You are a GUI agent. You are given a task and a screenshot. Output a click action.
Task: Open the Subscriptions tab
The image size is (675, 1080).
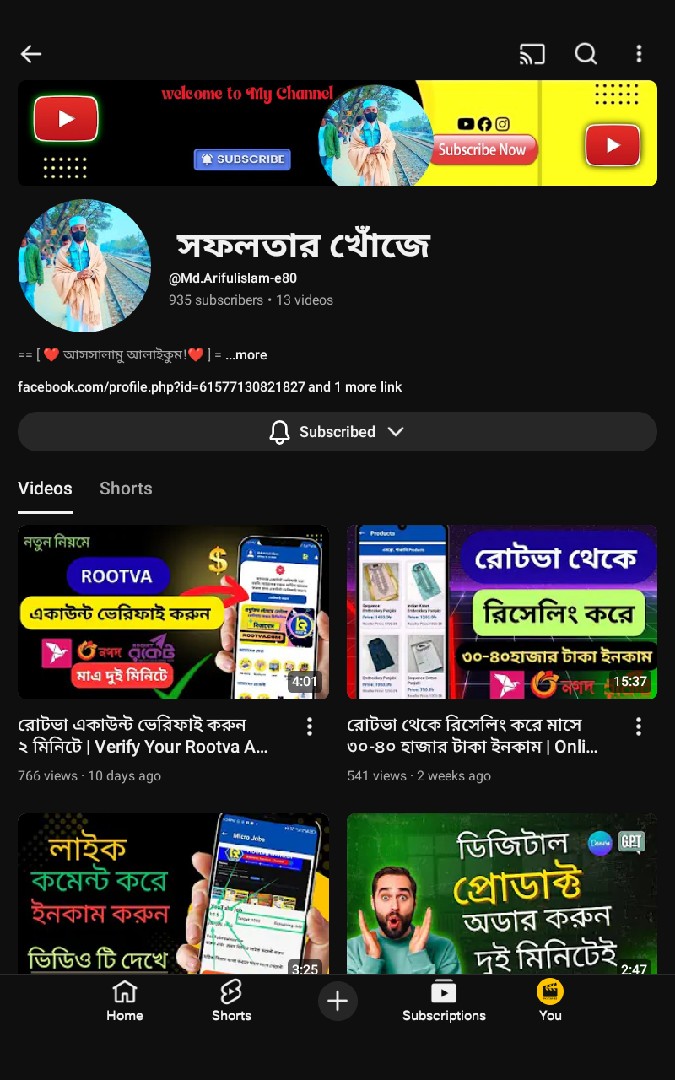coord(444,1000)
